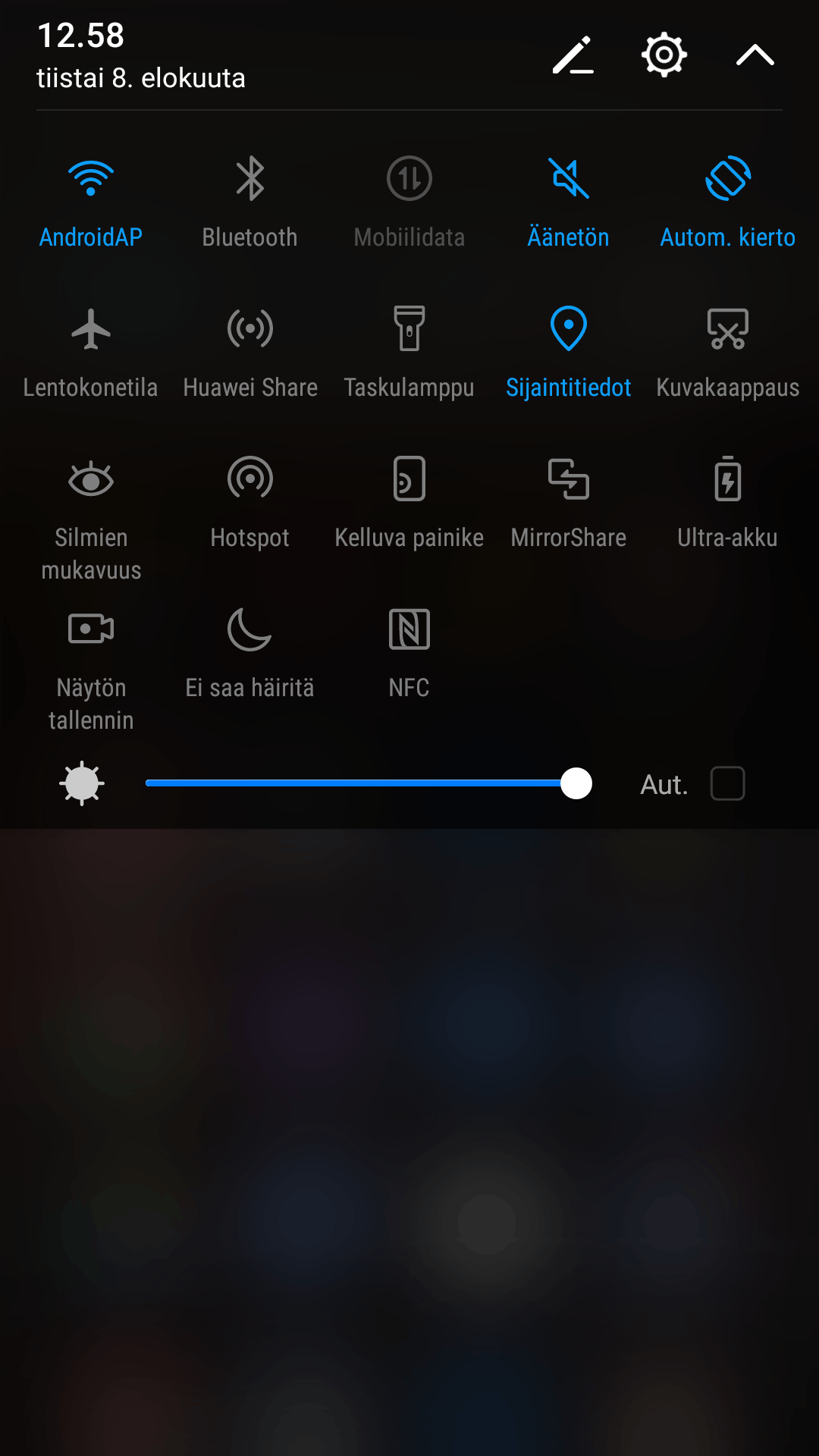The height and width of the screenshot is (1456, 819).
Task: Enable Silmien mukavuus eye comfort
Action: 91,480
